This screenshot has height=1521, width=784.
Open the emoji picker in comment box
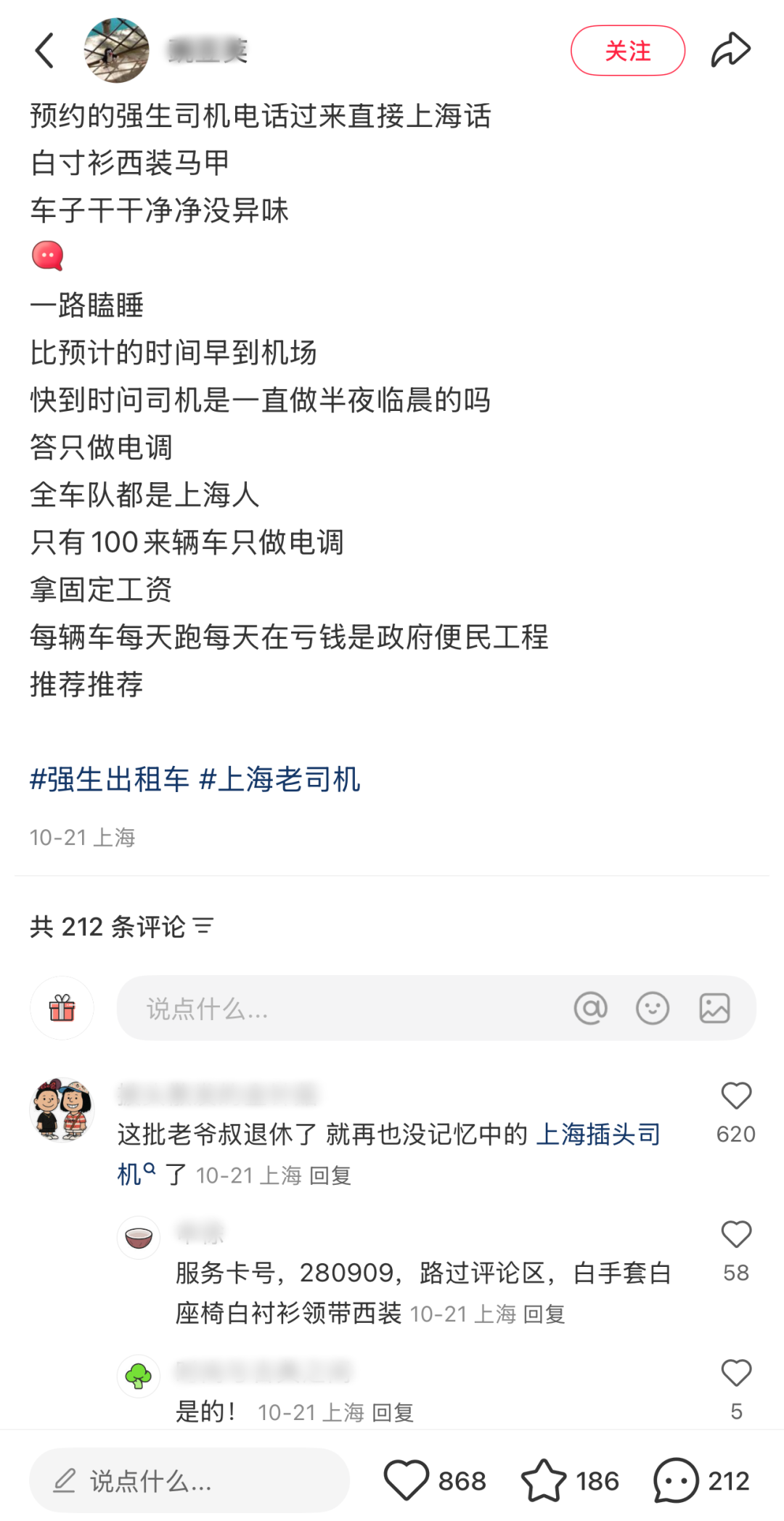click(652, 1008)
